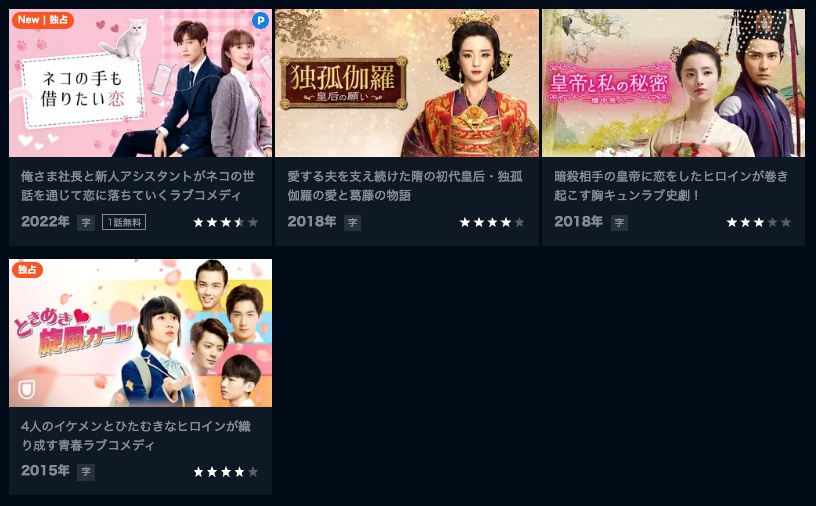Open the 独孤伽羅 皇后の願い drama card

407,85
